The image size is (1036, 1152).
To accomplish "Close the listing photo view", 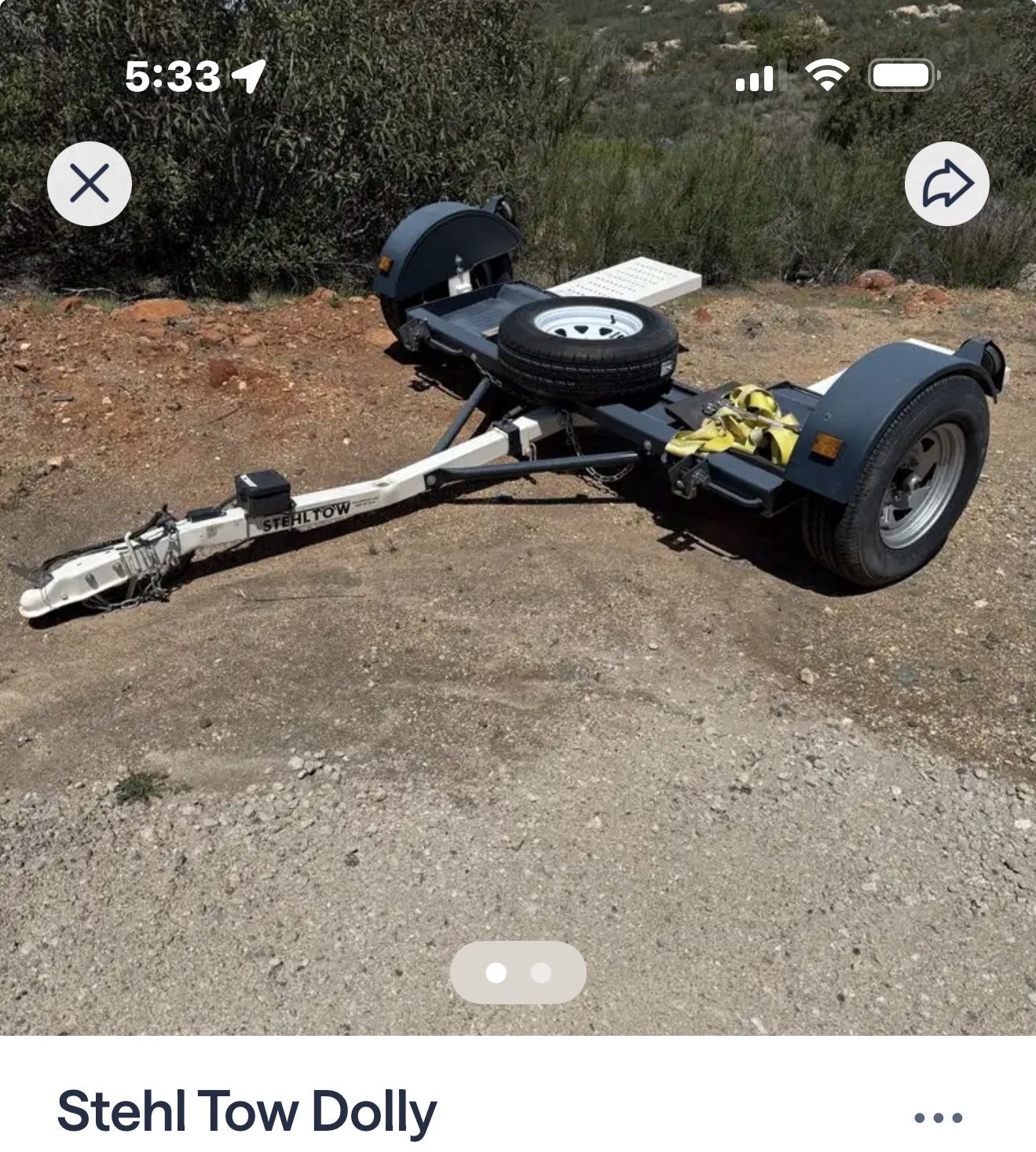I will pos(90,184).
